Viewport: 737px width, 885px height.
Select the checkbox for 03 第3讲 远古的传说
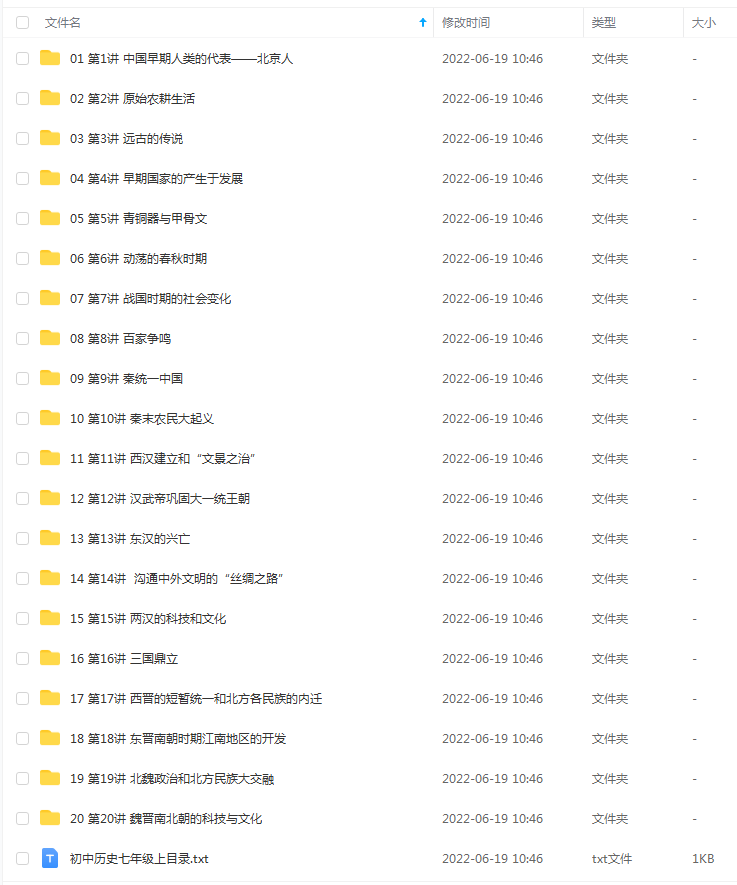pos(22,139)
